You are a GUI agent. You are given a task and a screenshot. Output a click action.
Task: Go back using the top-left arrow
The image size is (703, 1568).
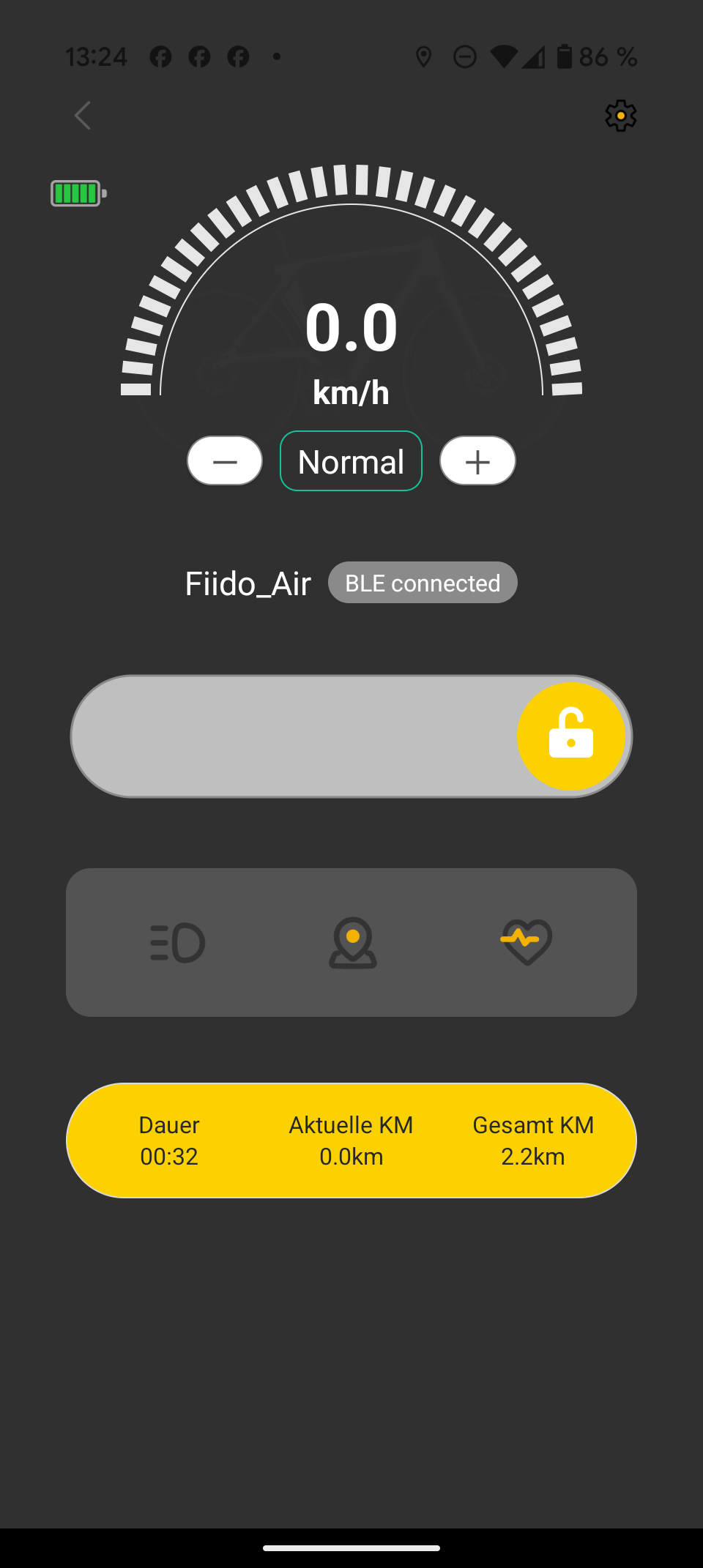[x=83, y=116]
